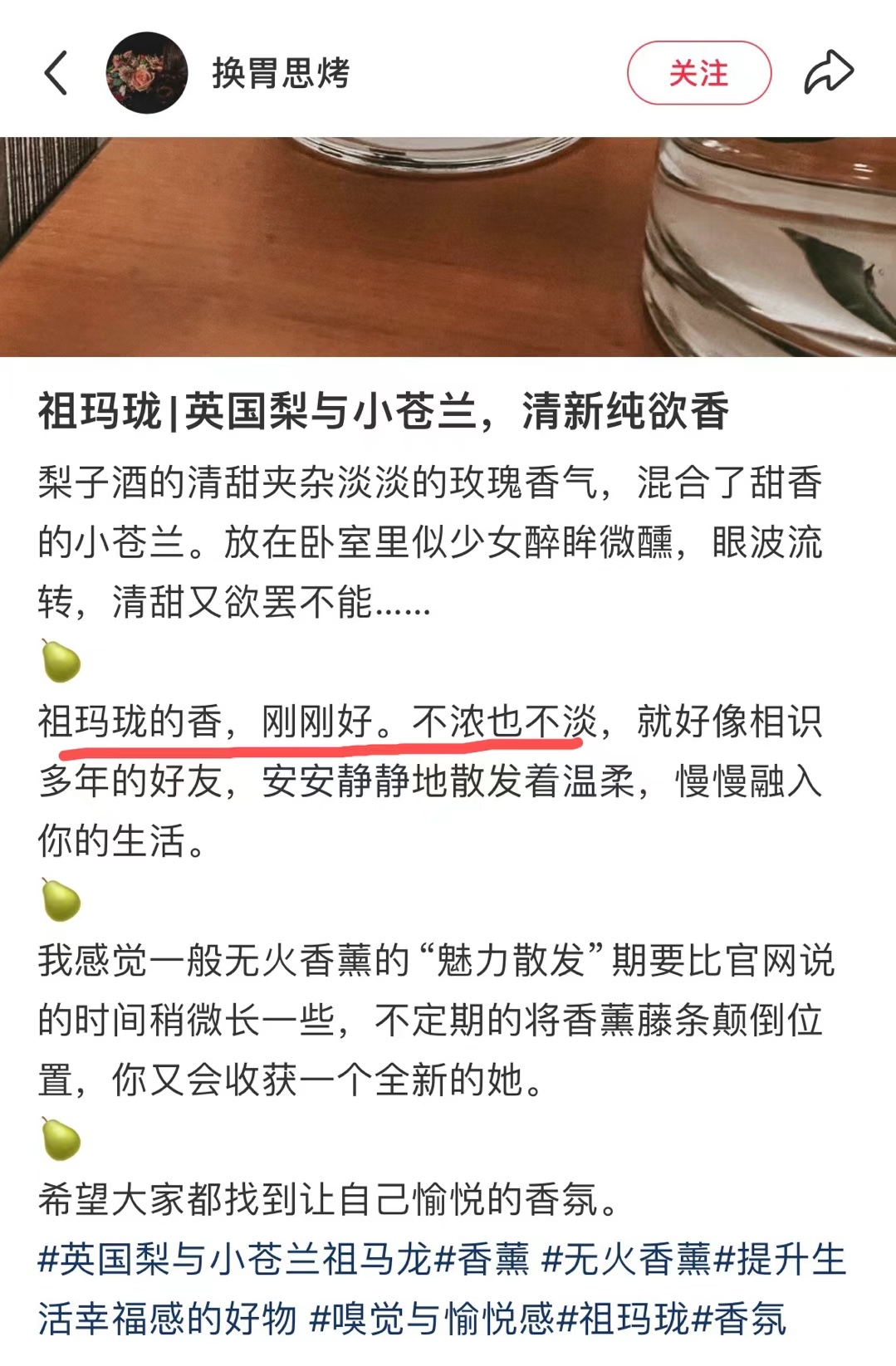
Task: Open the post's photo of the glass
Action: tap(448, 247)
